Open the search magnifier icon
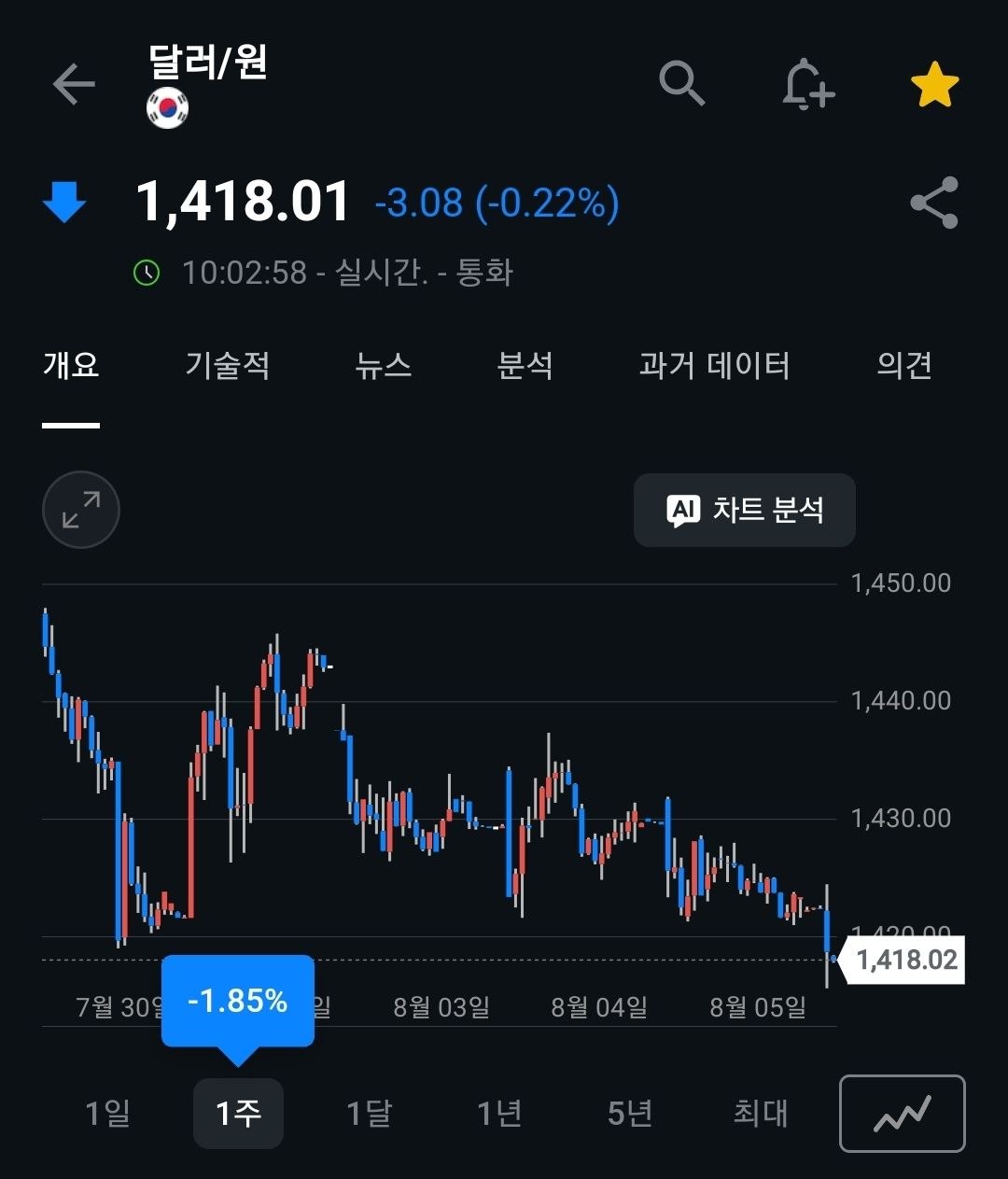 [682, 84]
